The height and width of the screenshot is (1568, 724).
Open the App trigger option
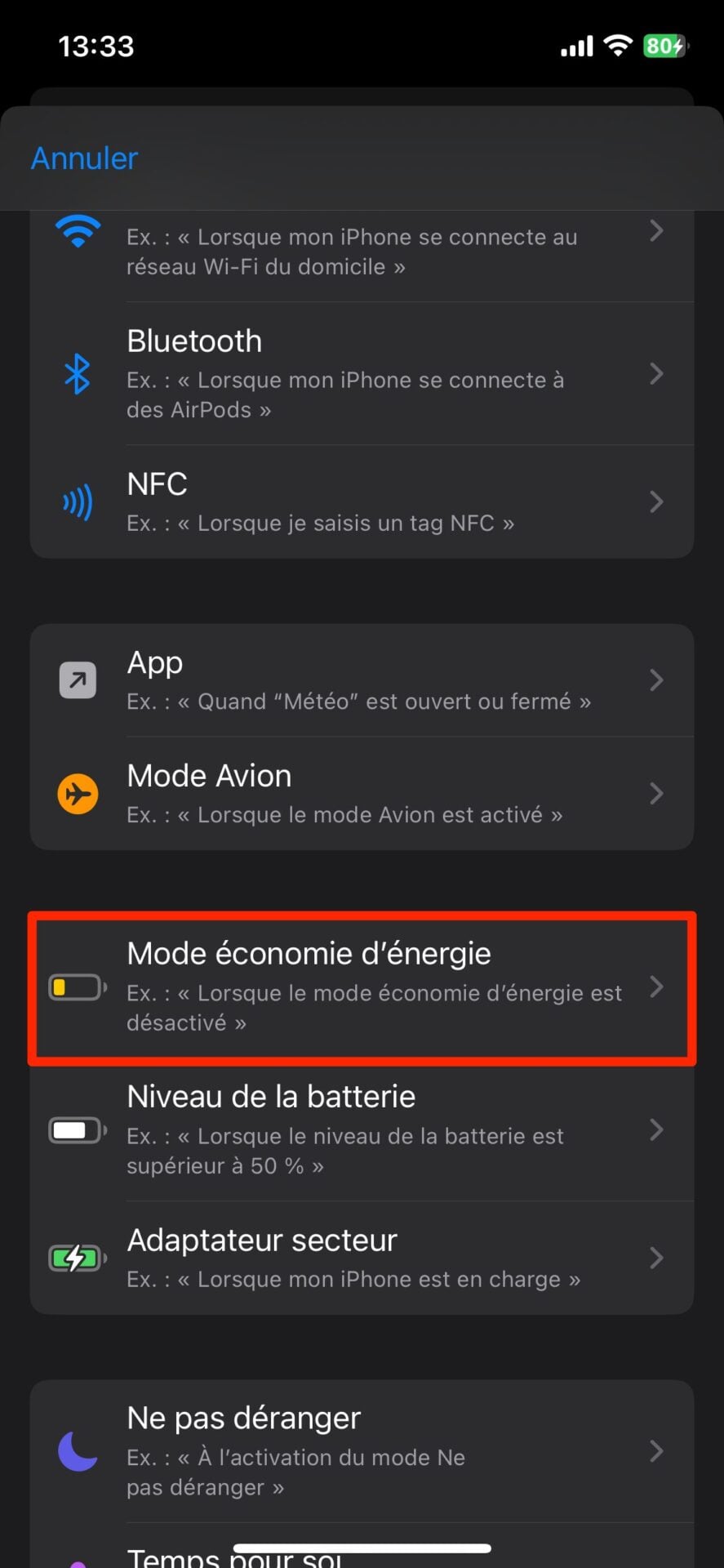coord(362,680)
